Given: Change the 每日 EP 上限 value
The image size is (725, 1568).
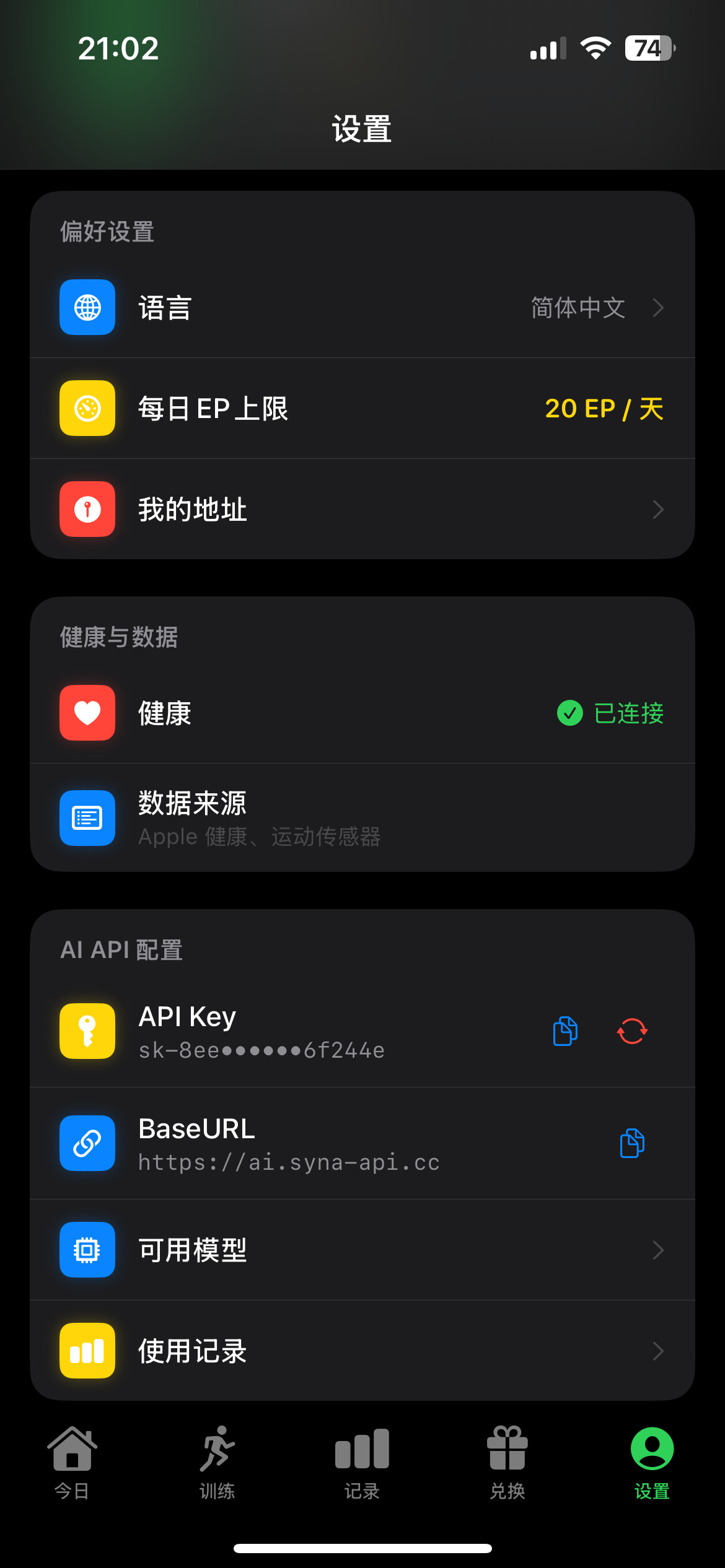Looking at the screenshot, I should 604,409.
